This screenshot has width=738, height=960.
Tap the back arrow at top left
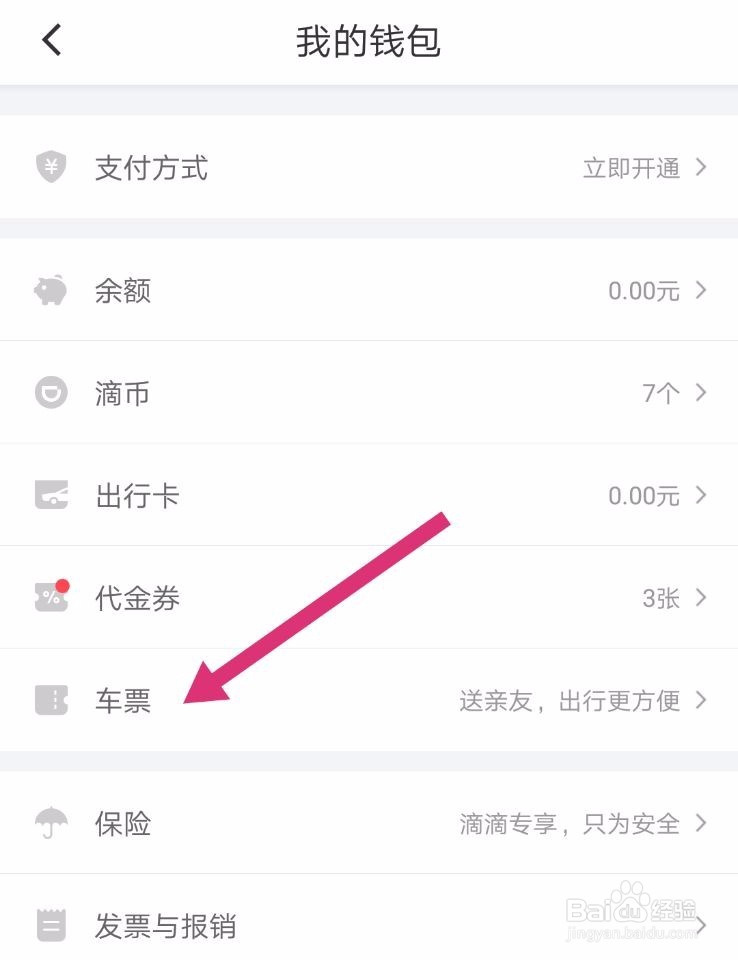click(x=49, y=40)
